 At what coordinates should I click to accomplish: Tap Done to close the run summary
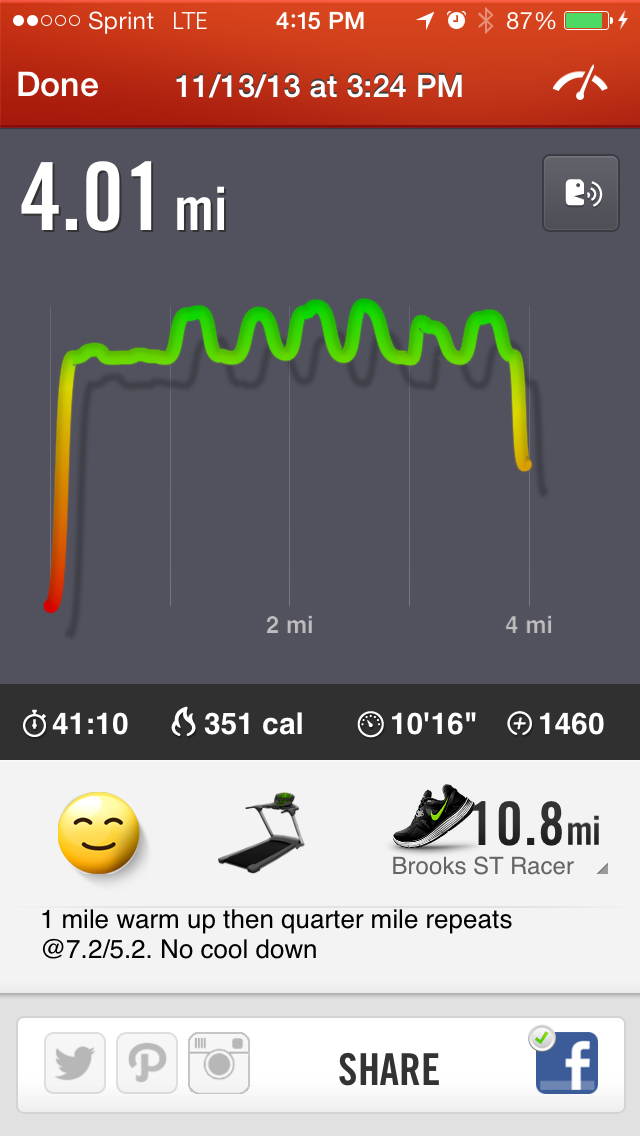58,85
